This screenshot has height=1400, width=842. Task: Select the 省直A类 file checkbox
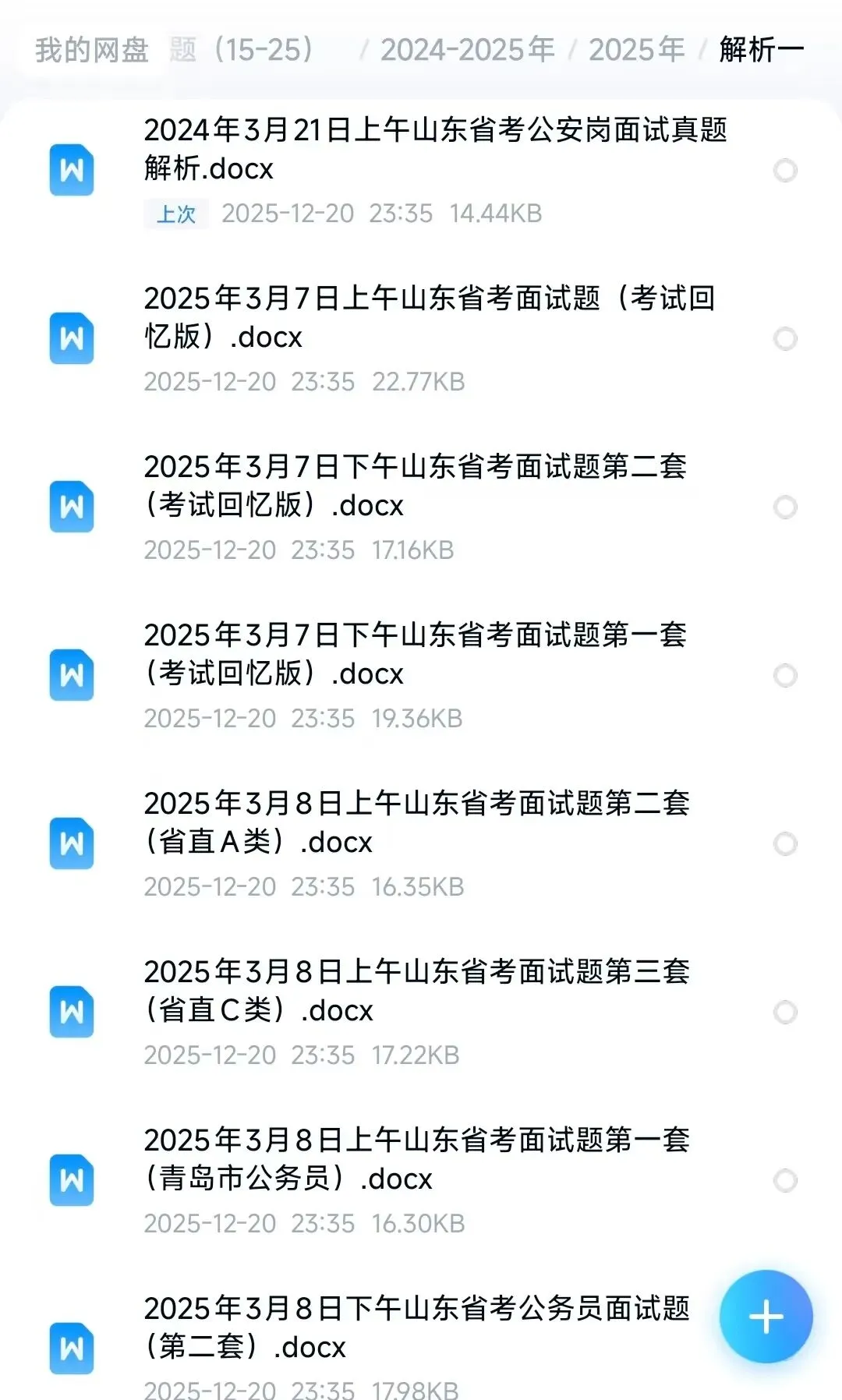[785, 843]
